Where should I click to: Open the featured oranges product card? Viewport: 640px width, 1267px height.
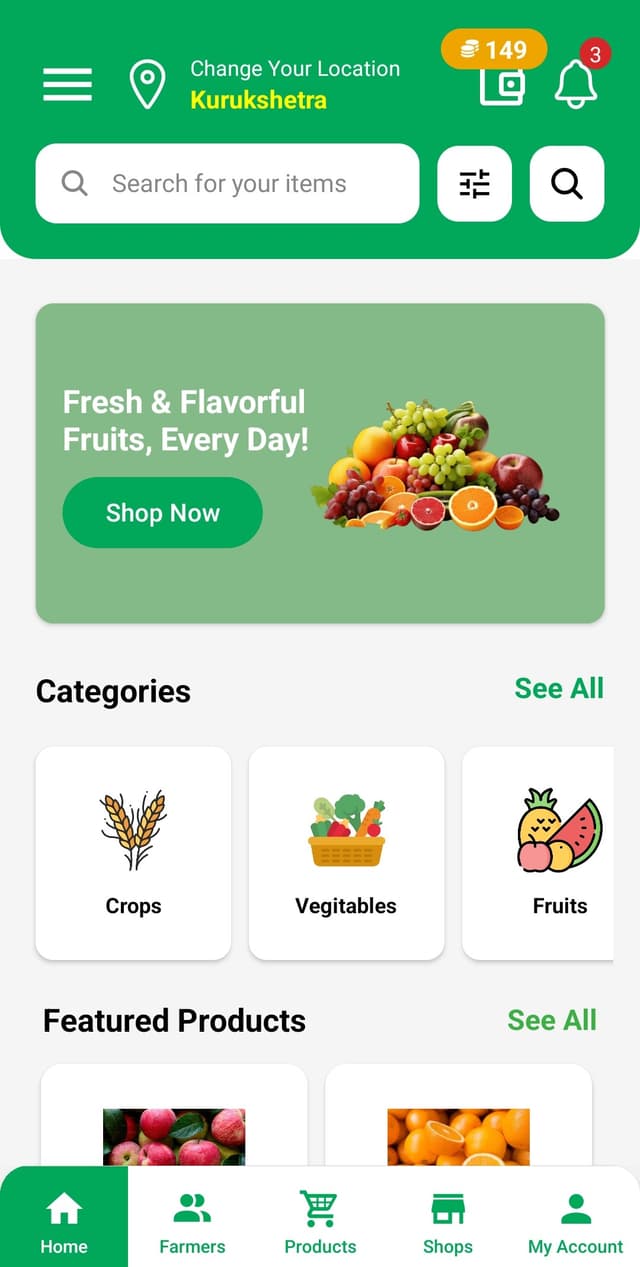point(458,1115)
